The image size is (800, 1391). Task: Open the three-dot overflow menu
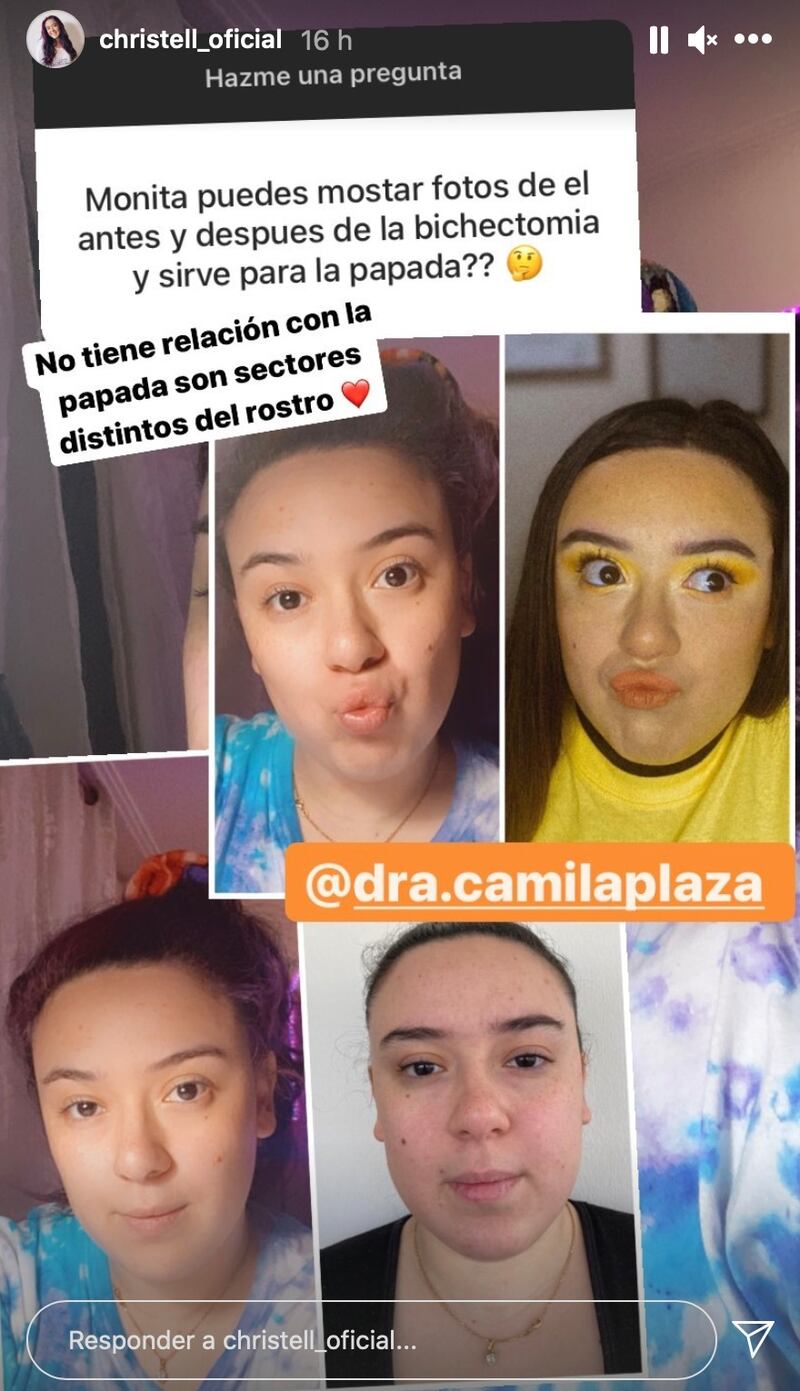[753, 40]
